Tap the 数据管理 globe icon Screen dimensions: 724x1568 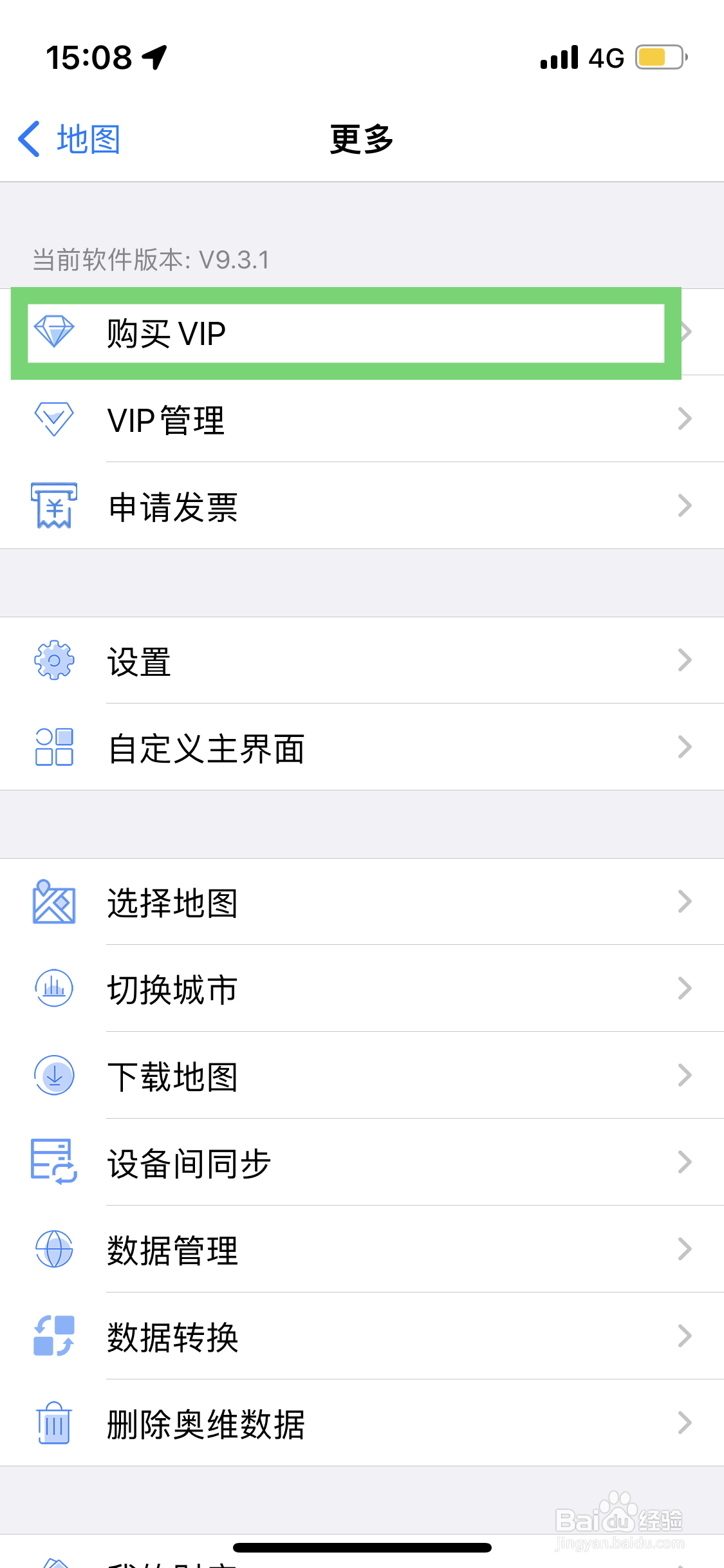pyautogui.click(x=53, y=1249)
